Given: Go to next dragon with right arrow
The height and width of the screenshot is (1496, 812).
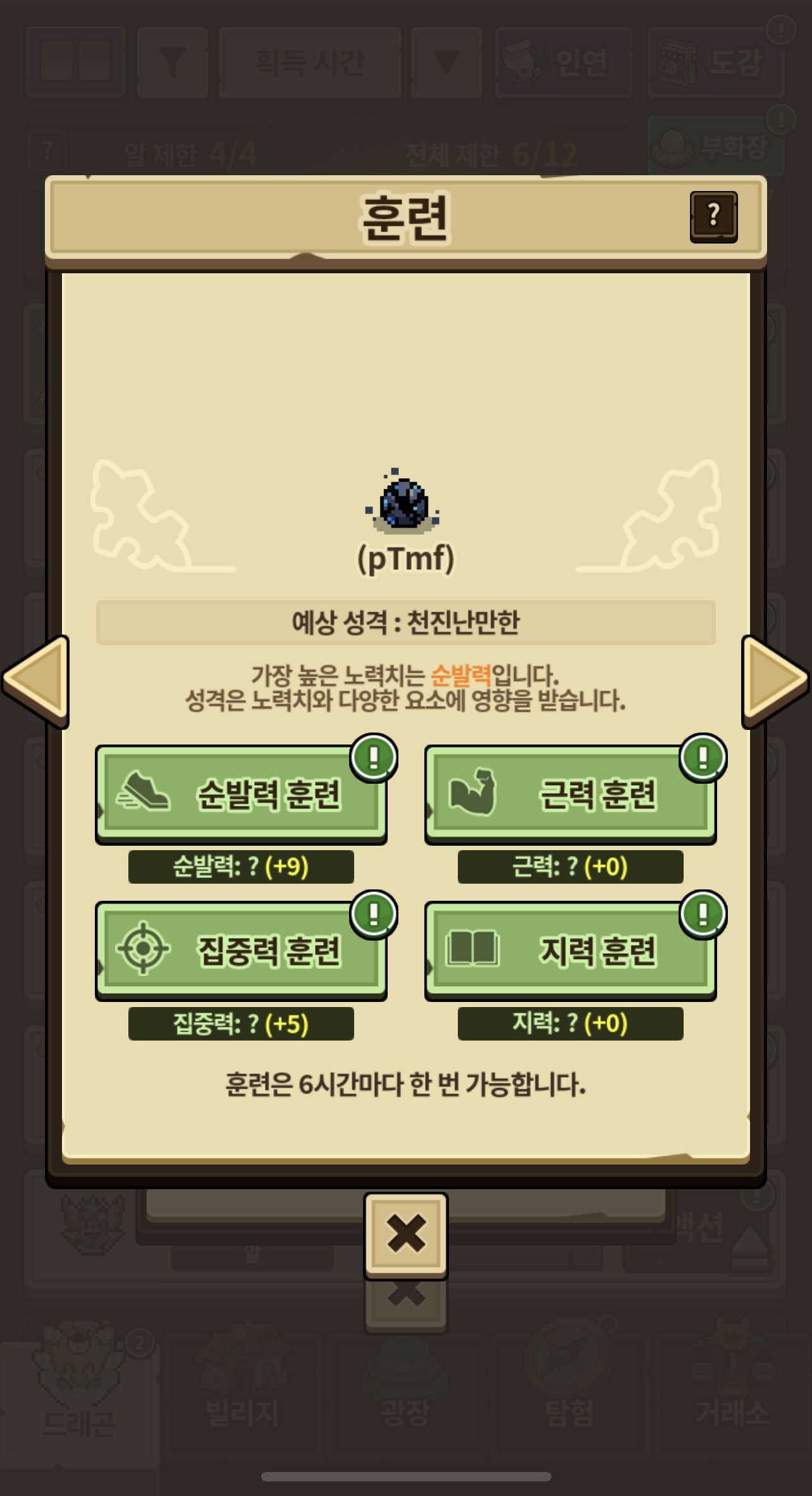Looking at the screenshot, I should tap(774, 679).
